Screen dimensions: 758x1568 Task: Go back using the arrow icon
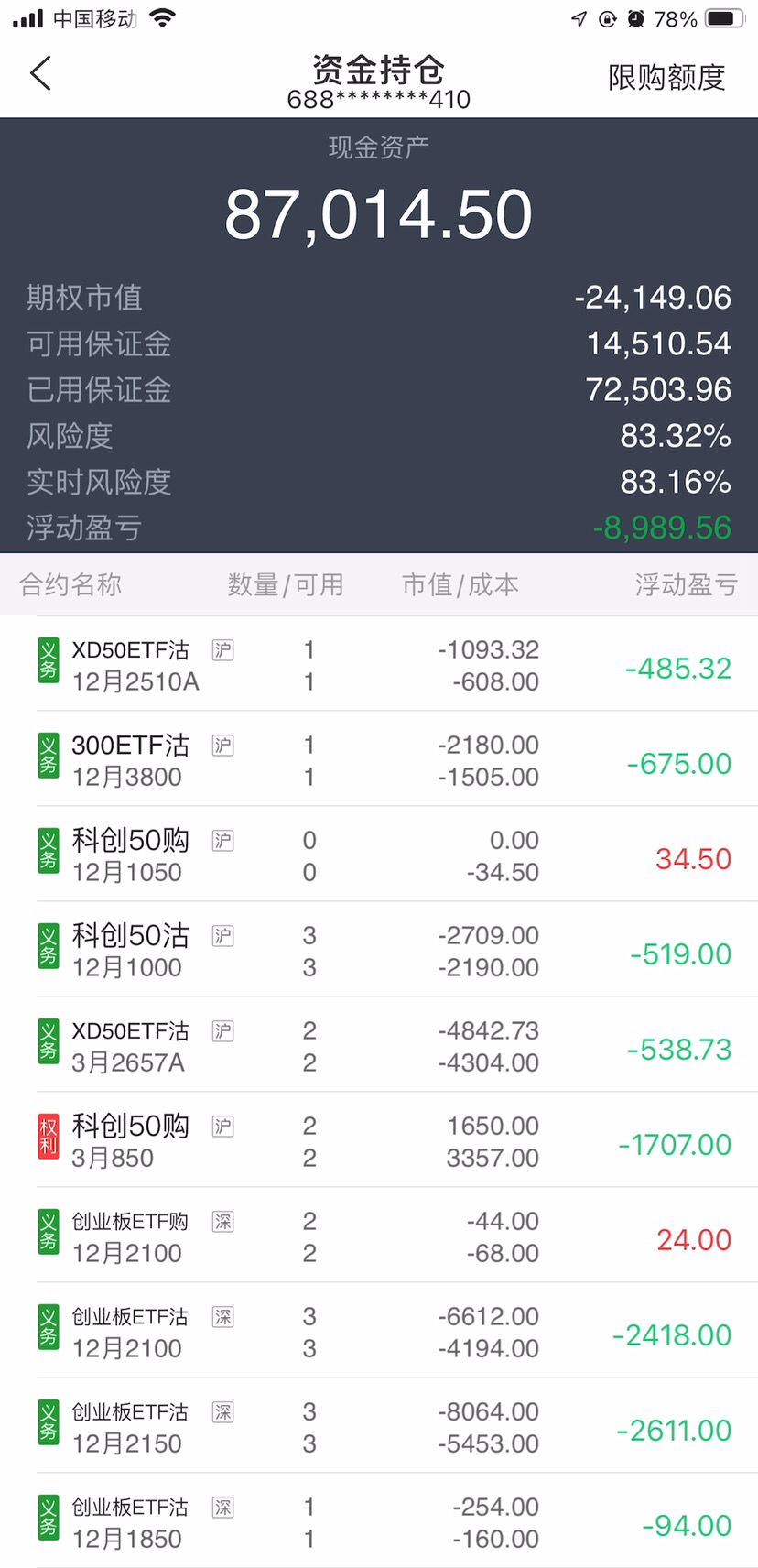click(x=40, y=74)
